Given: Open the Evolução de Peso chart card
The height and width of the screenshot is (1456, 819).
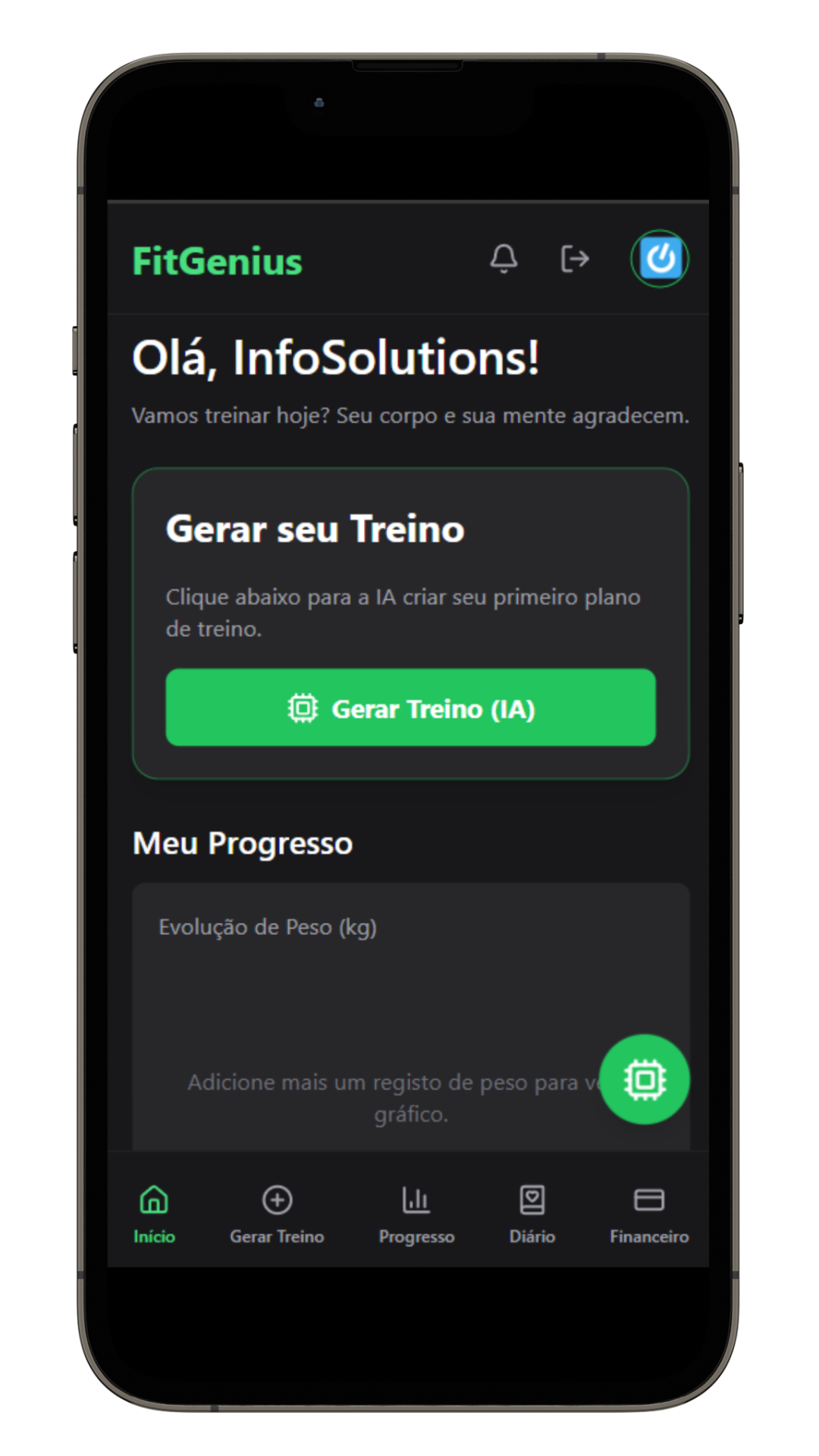Looking at the screenshot, I should 409,1009.
